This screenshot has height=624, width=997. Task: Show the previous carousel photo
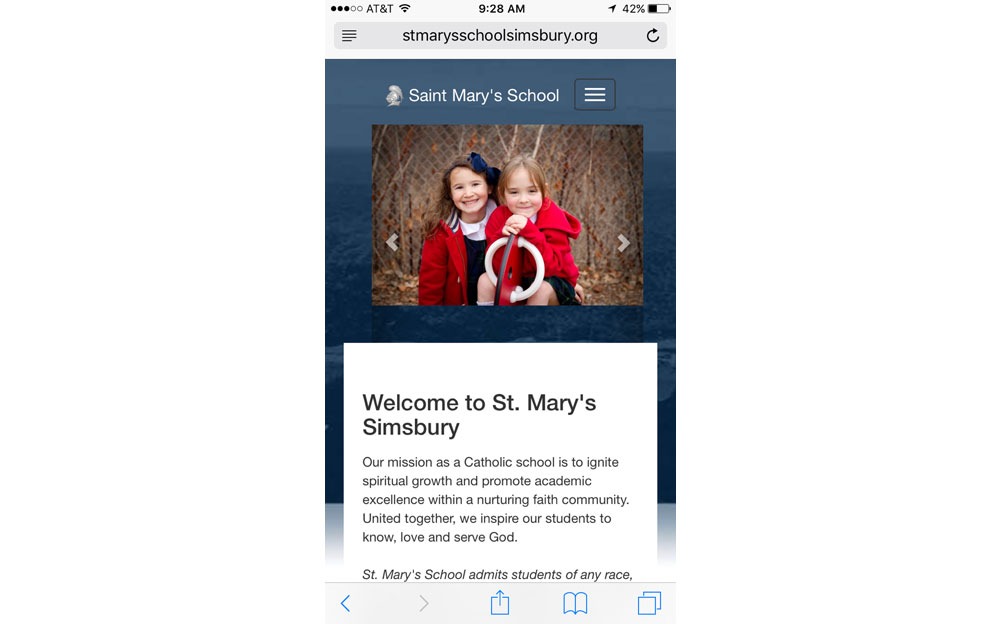[x=392, y=242]
